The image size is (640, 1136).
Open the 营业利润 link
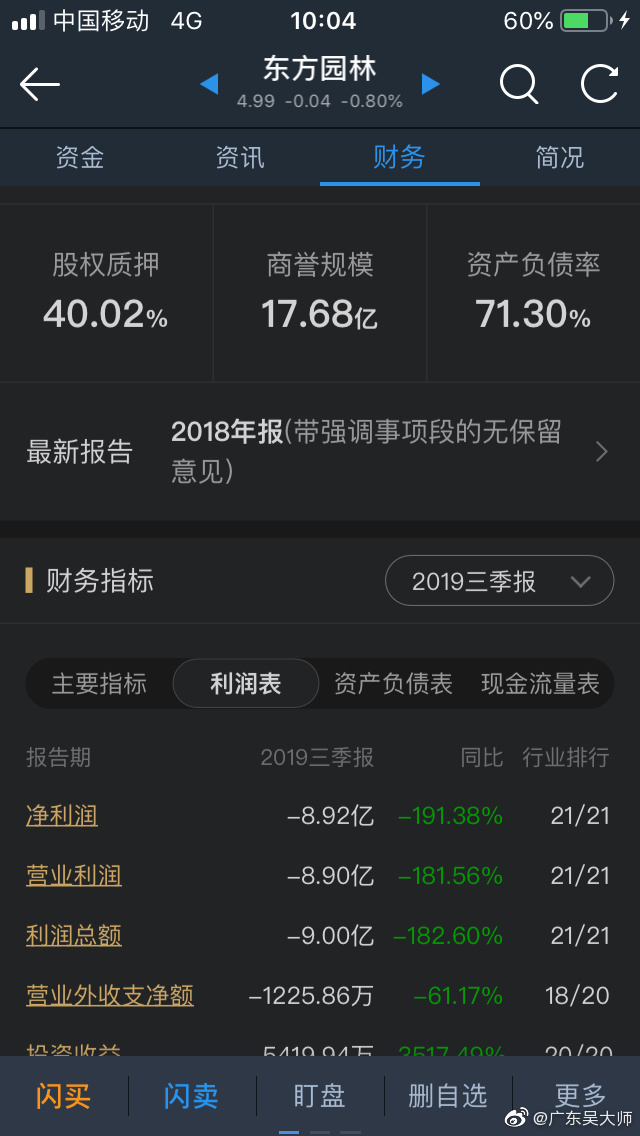74,876
